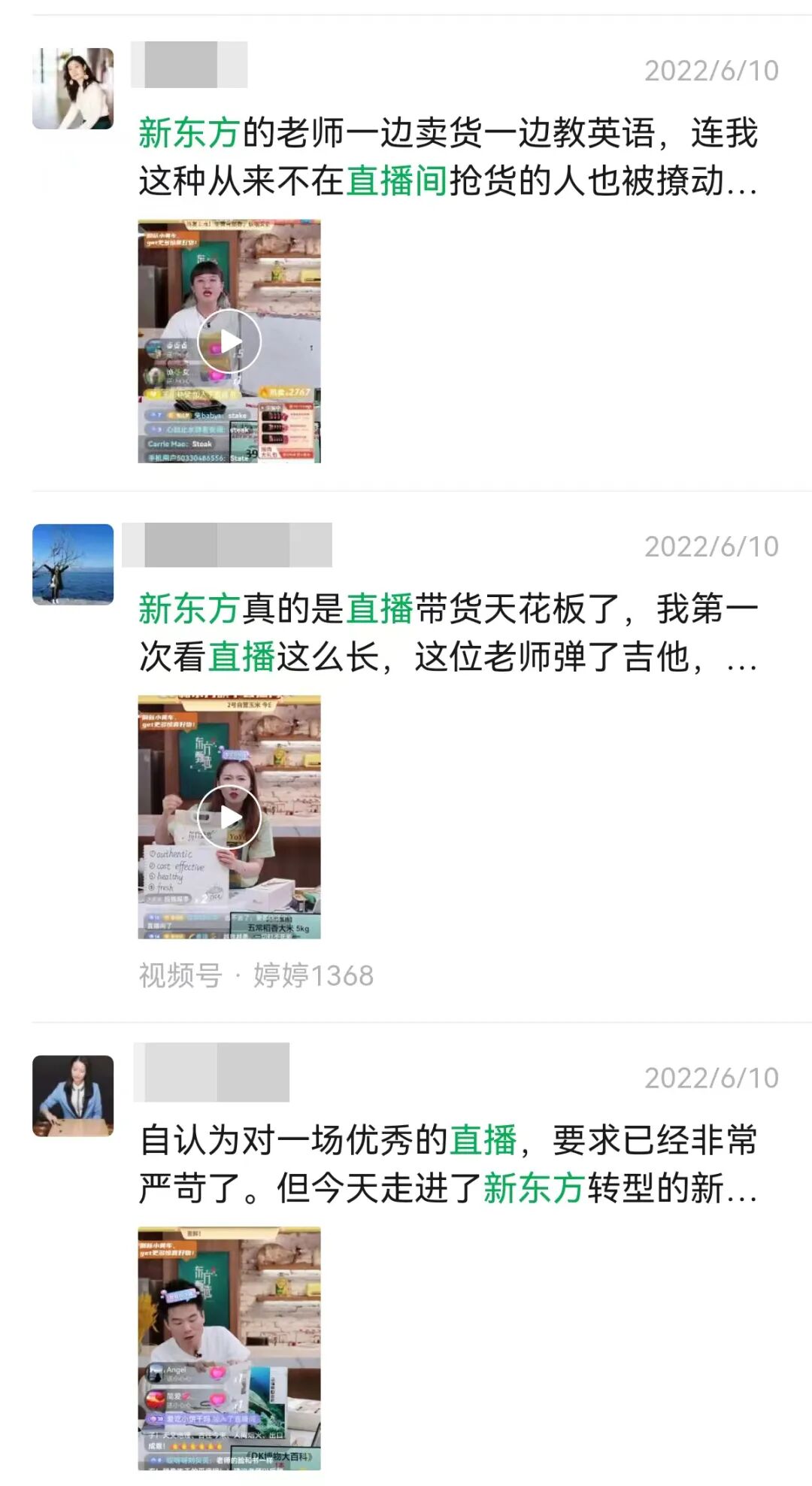Open the 视频号 婷婷1368 channel link
Viewport: 812px width, 1486px height.
(x=256, y=975)
